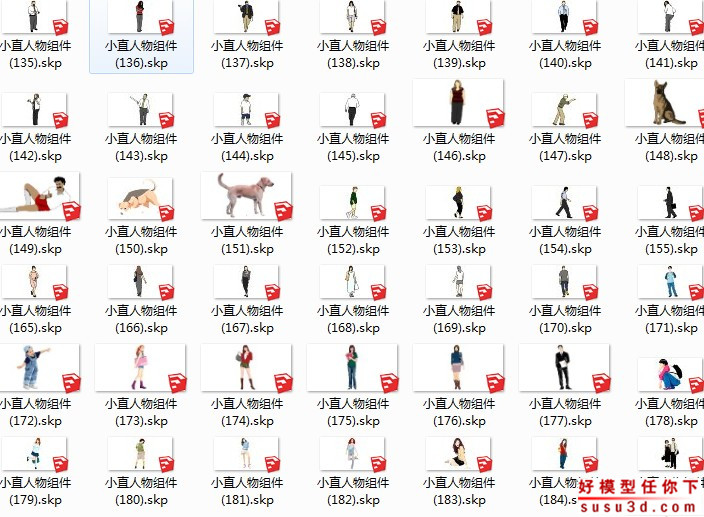Select file 小直人物组件 (181).skp

click(x=246, y=454)
